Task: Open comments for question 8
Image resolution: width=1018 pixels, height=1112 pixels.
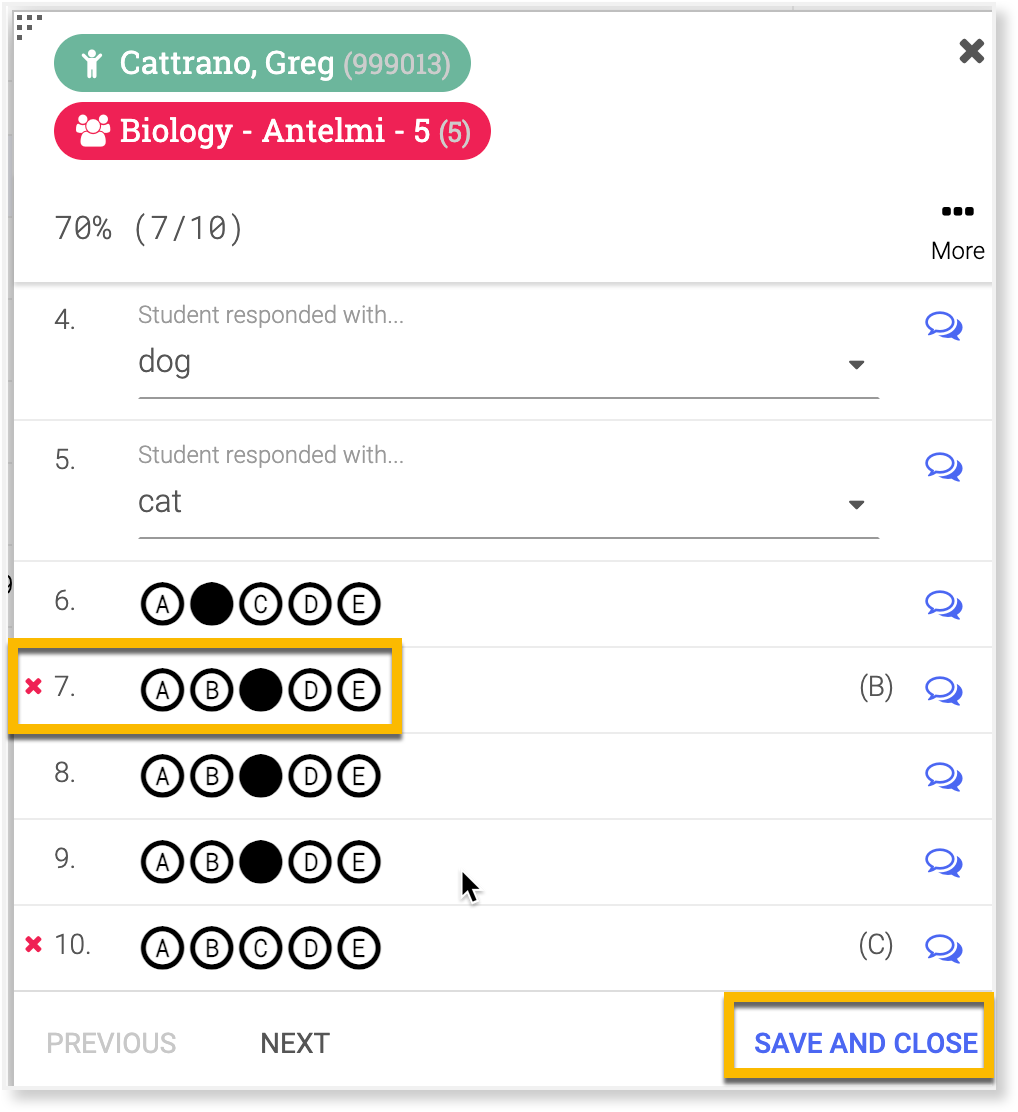Action: (x=943, y=776)
